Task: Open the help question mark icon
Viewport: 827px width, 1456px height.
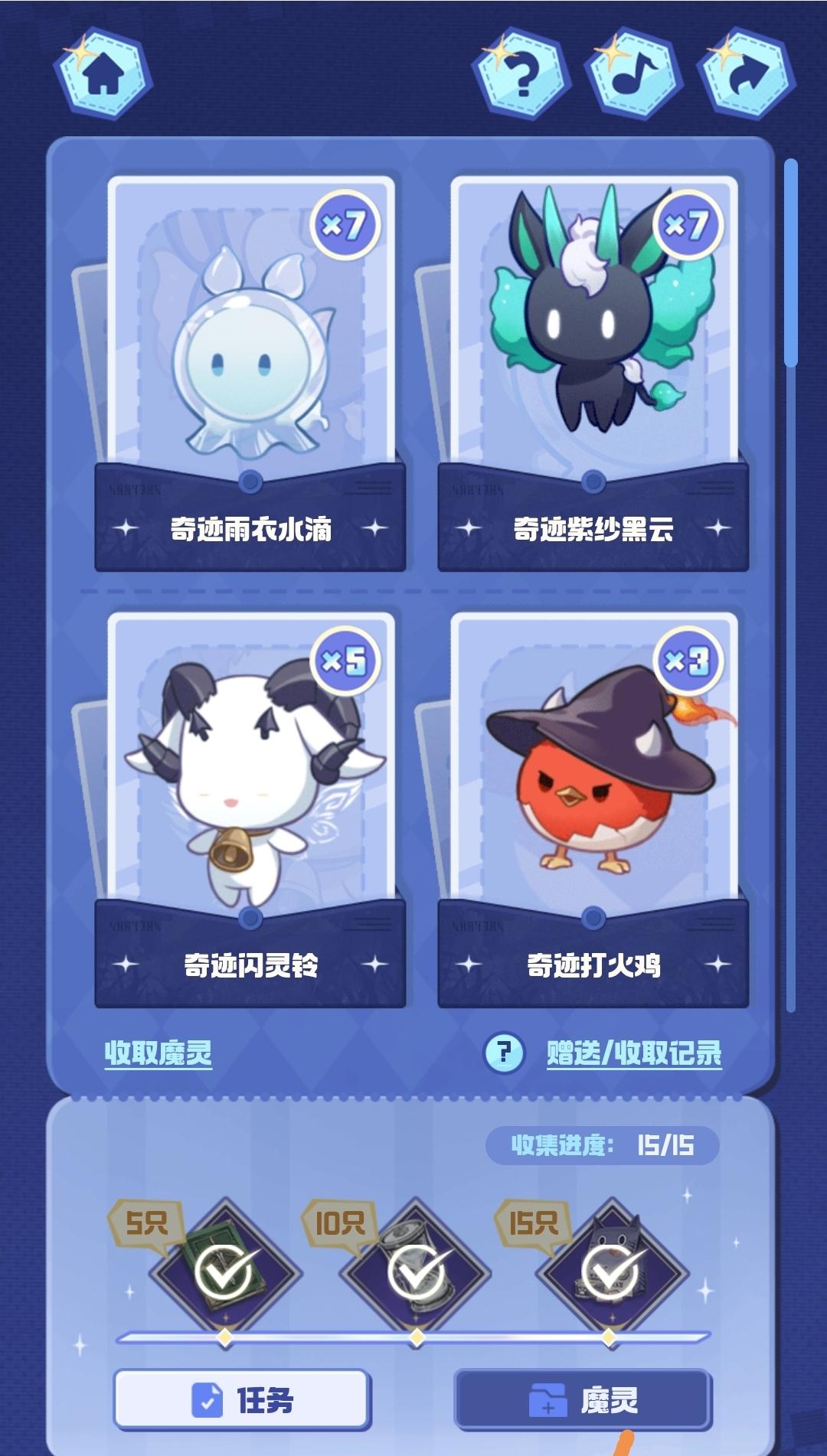Action: click(523, 74)
